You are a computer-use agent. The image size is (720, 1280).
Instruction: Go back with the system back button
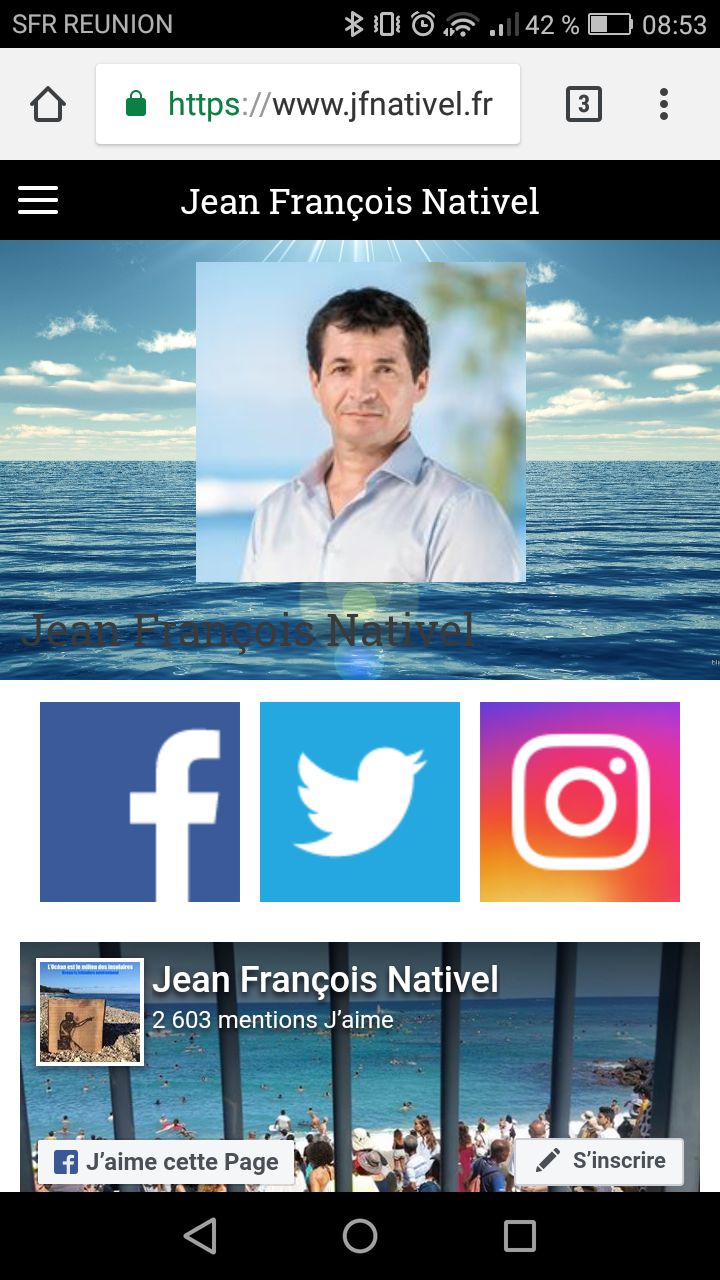point(200,1236)
